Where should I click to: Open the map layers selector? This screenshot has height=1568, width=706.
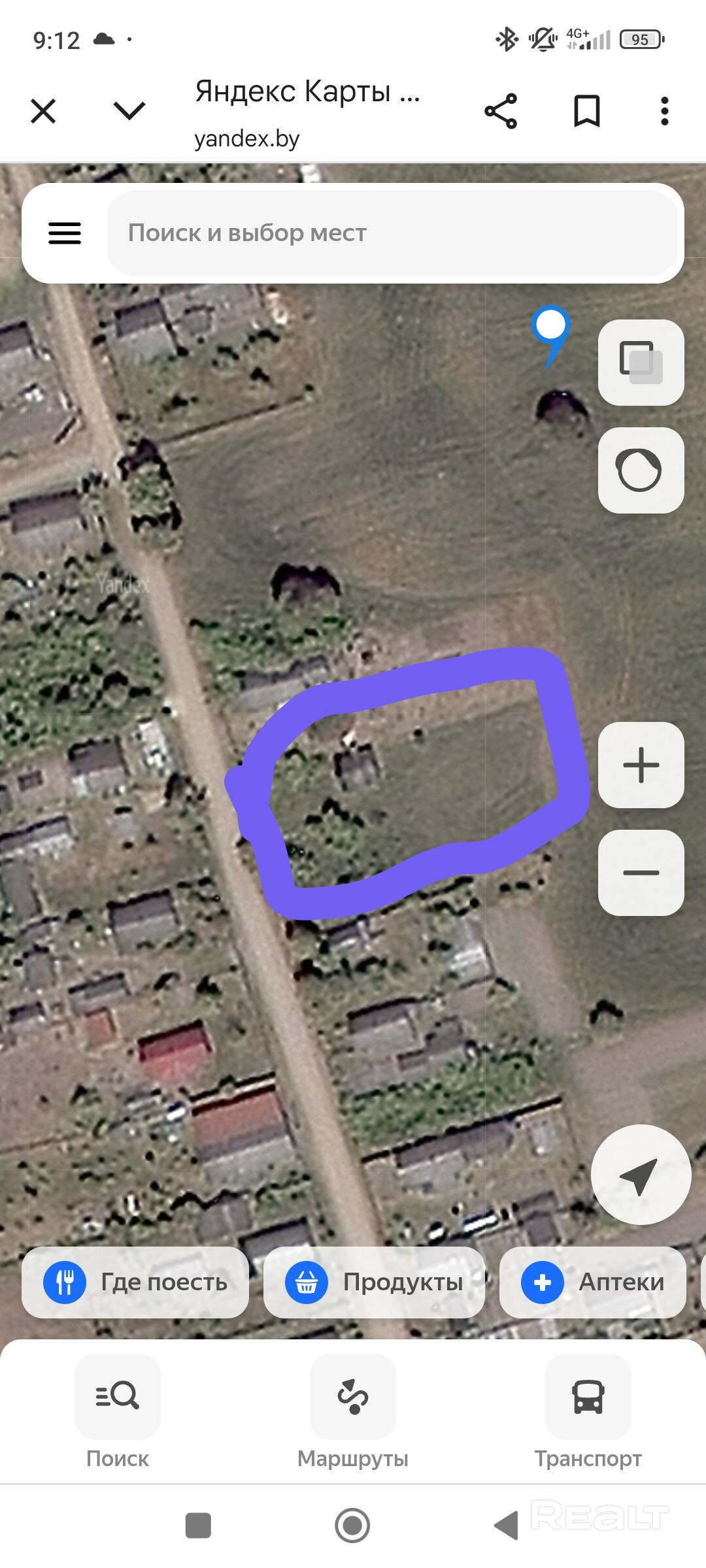tap(641, 363)
